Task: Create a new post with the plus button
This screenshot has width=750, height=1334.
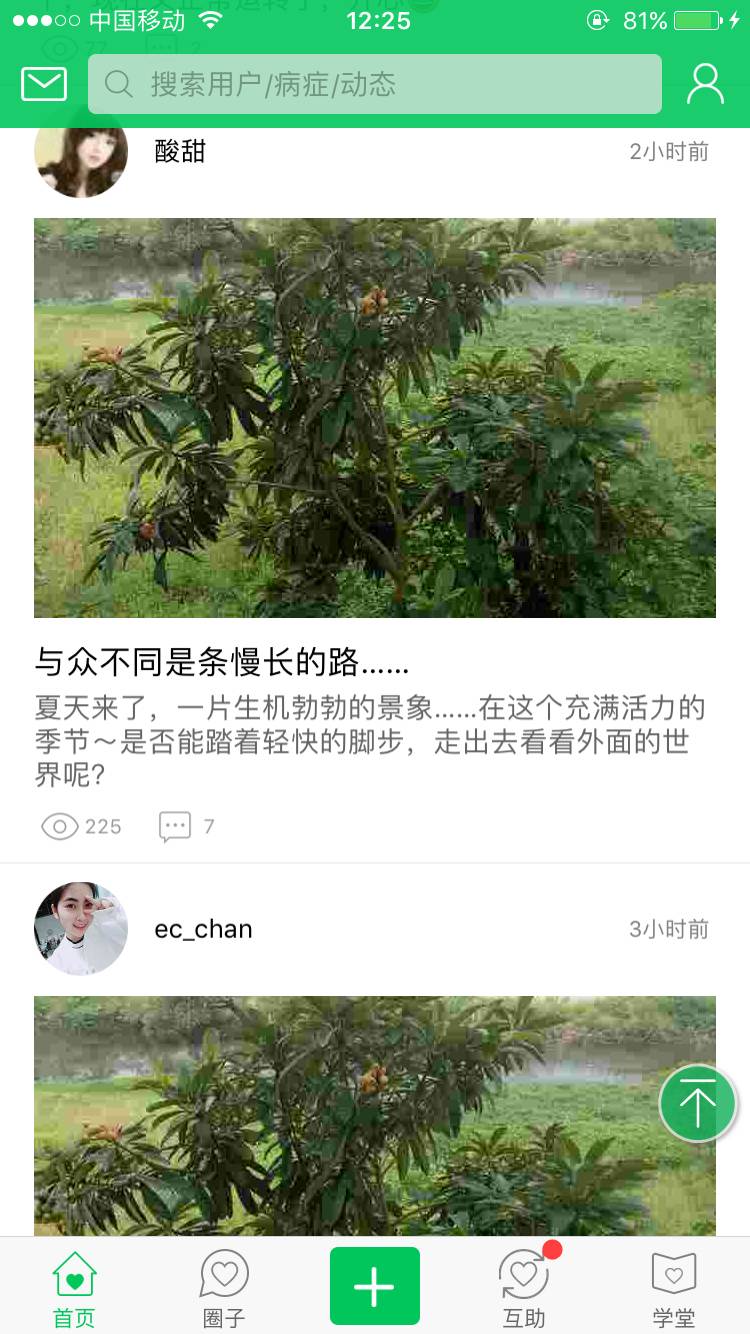Action: coord(375,1286)
